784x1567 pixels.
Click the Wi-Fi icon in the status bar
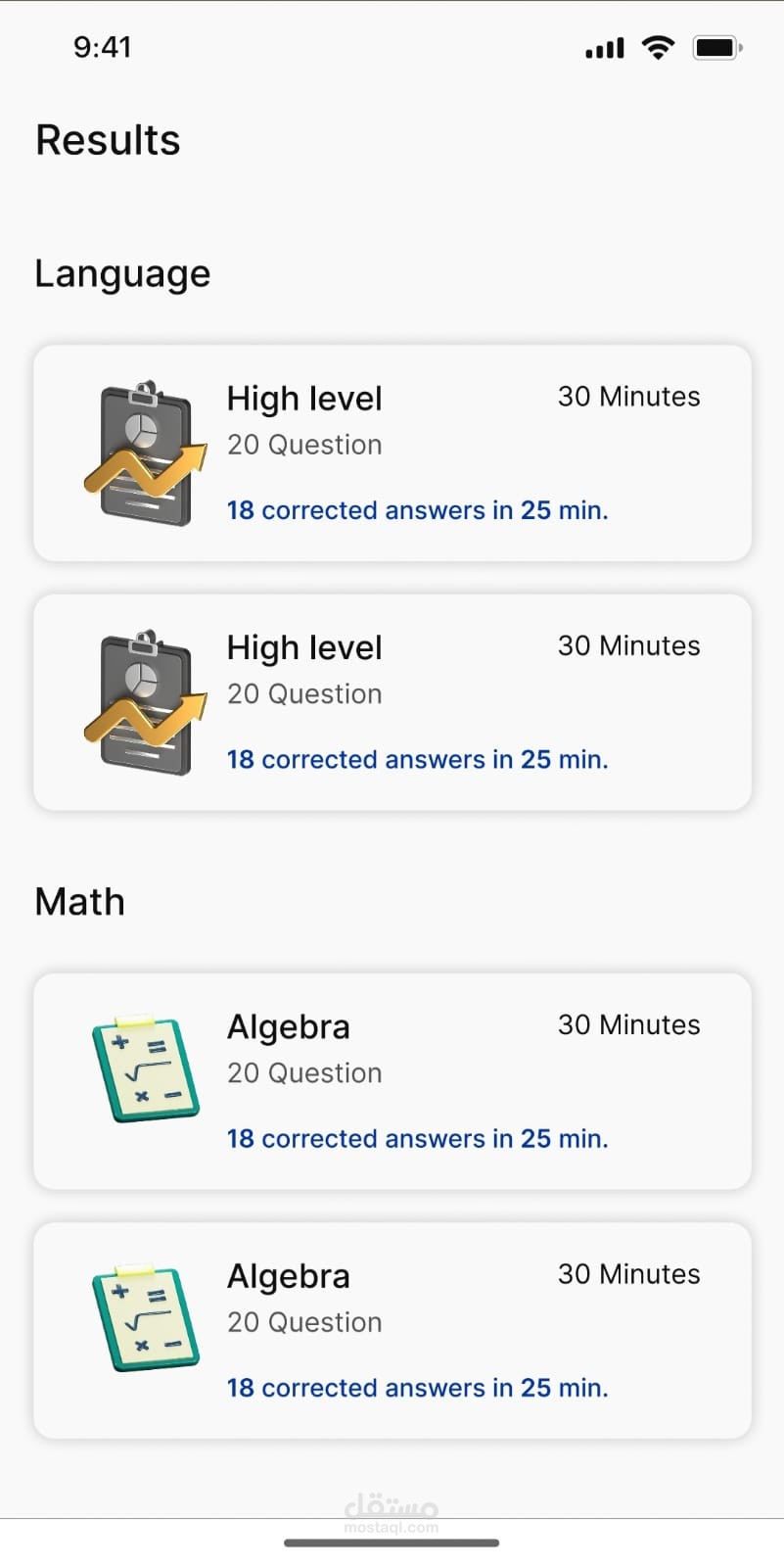(x=658, y=47)
